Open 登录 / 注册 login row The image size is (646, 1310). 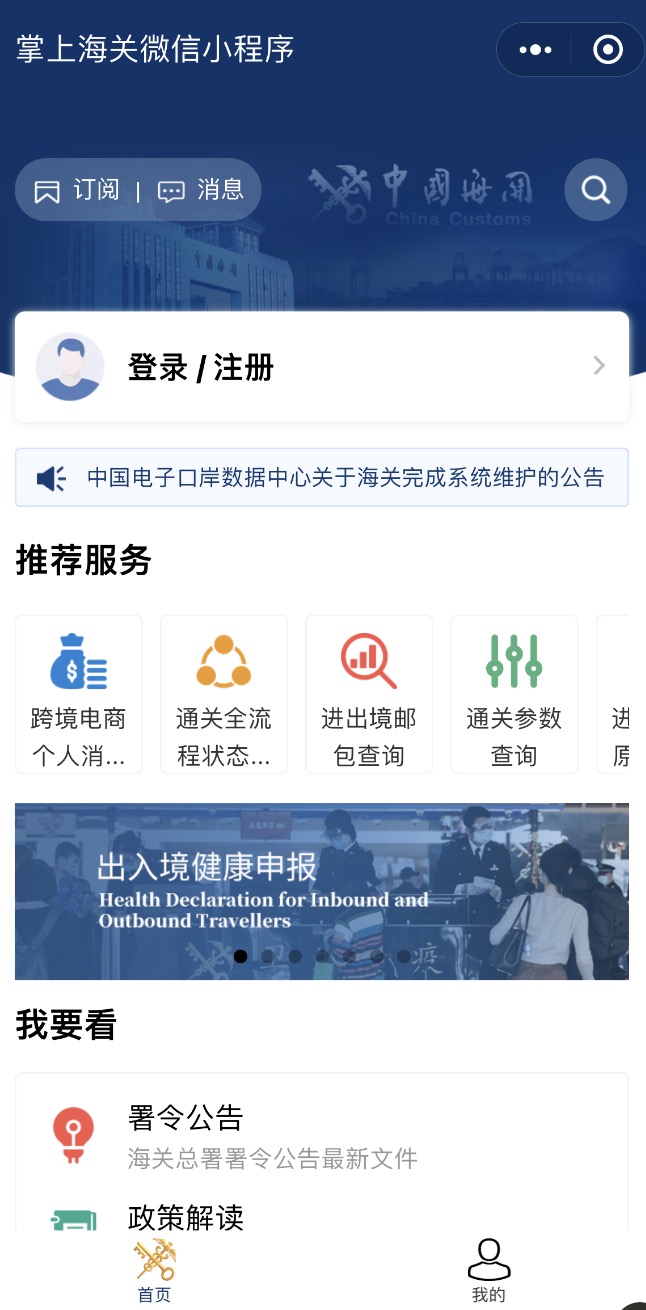tap(322, 367)
